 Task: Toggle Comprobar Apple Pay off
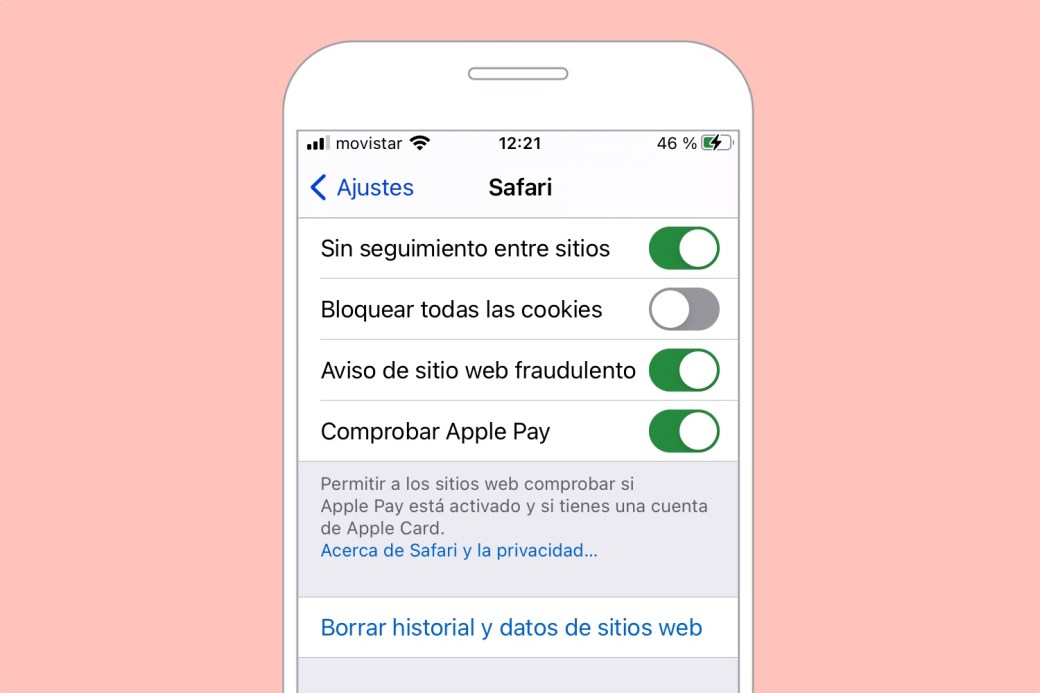tap(684, 431)
